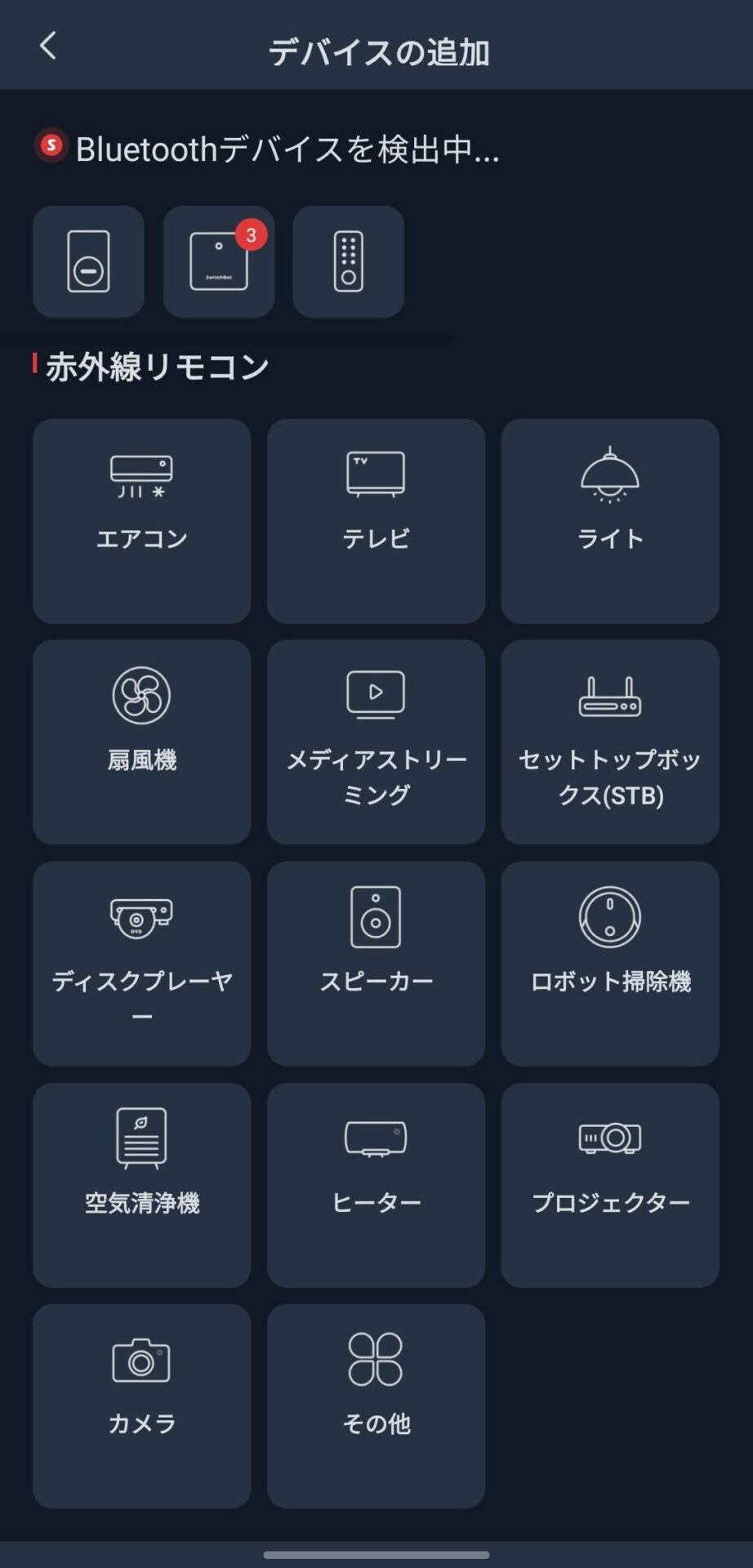Select the セットトップボックス(STB) icon
Screen dimensions: 753x1568
click(609, 740)
